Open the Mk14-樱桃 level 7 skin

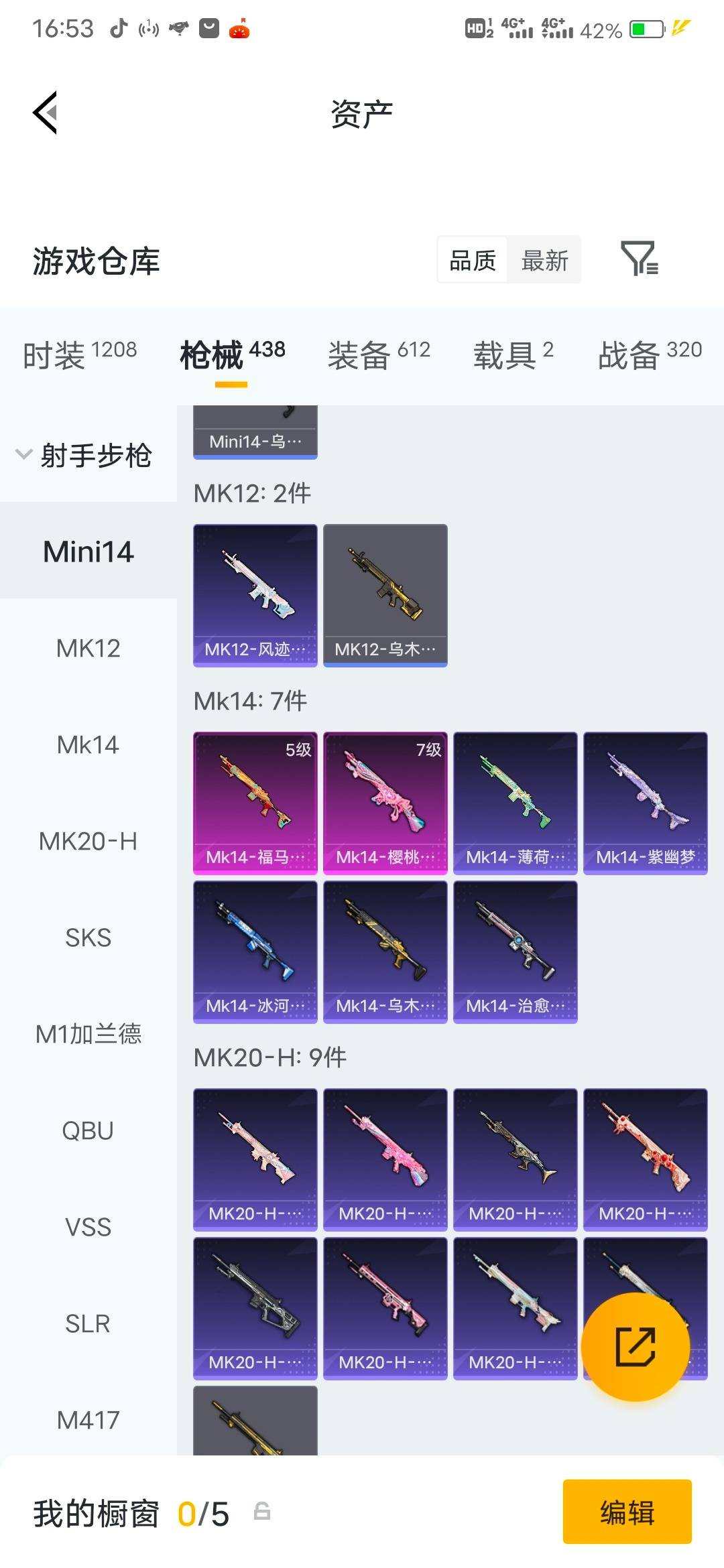point(385,803)
